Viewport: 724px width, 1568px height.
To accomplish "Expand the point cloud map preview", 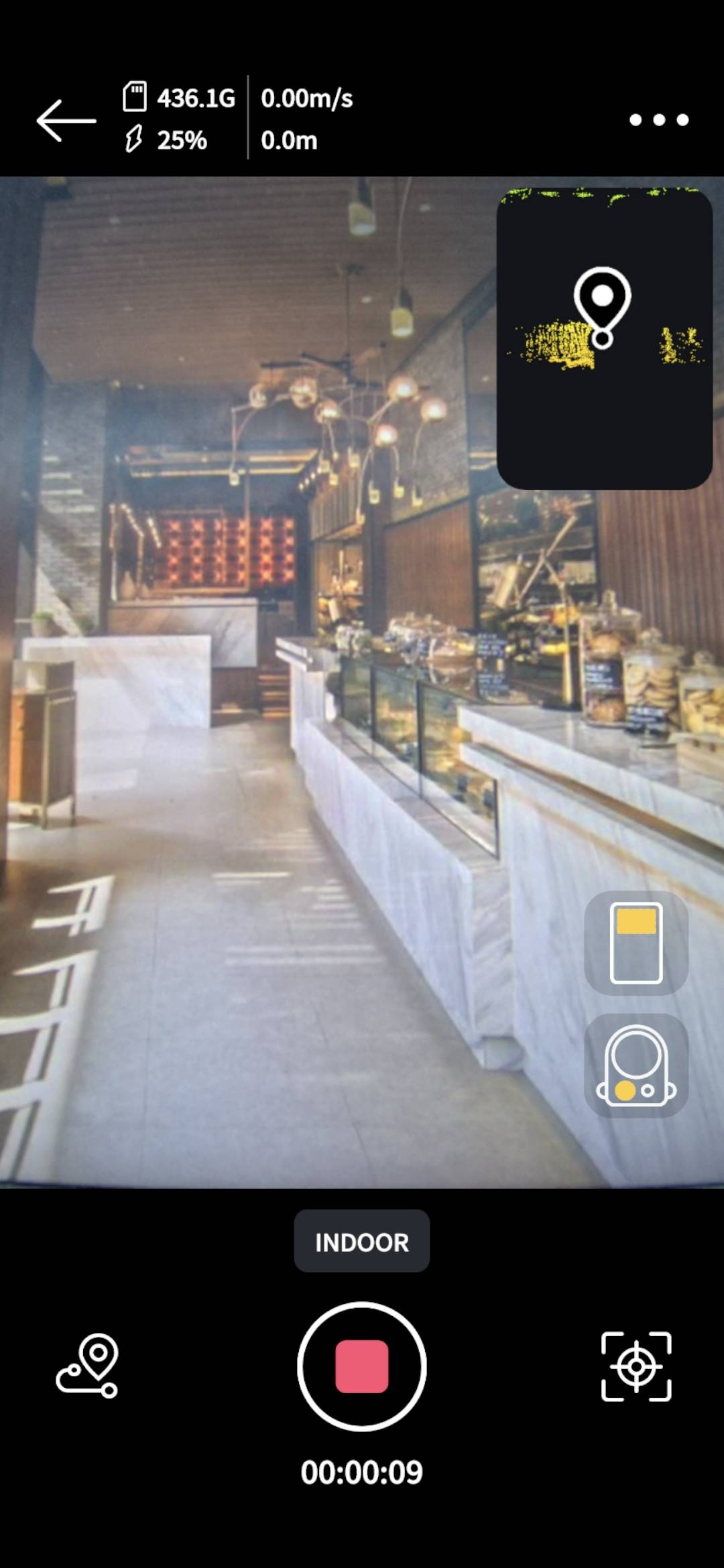I will click(604, 338).
